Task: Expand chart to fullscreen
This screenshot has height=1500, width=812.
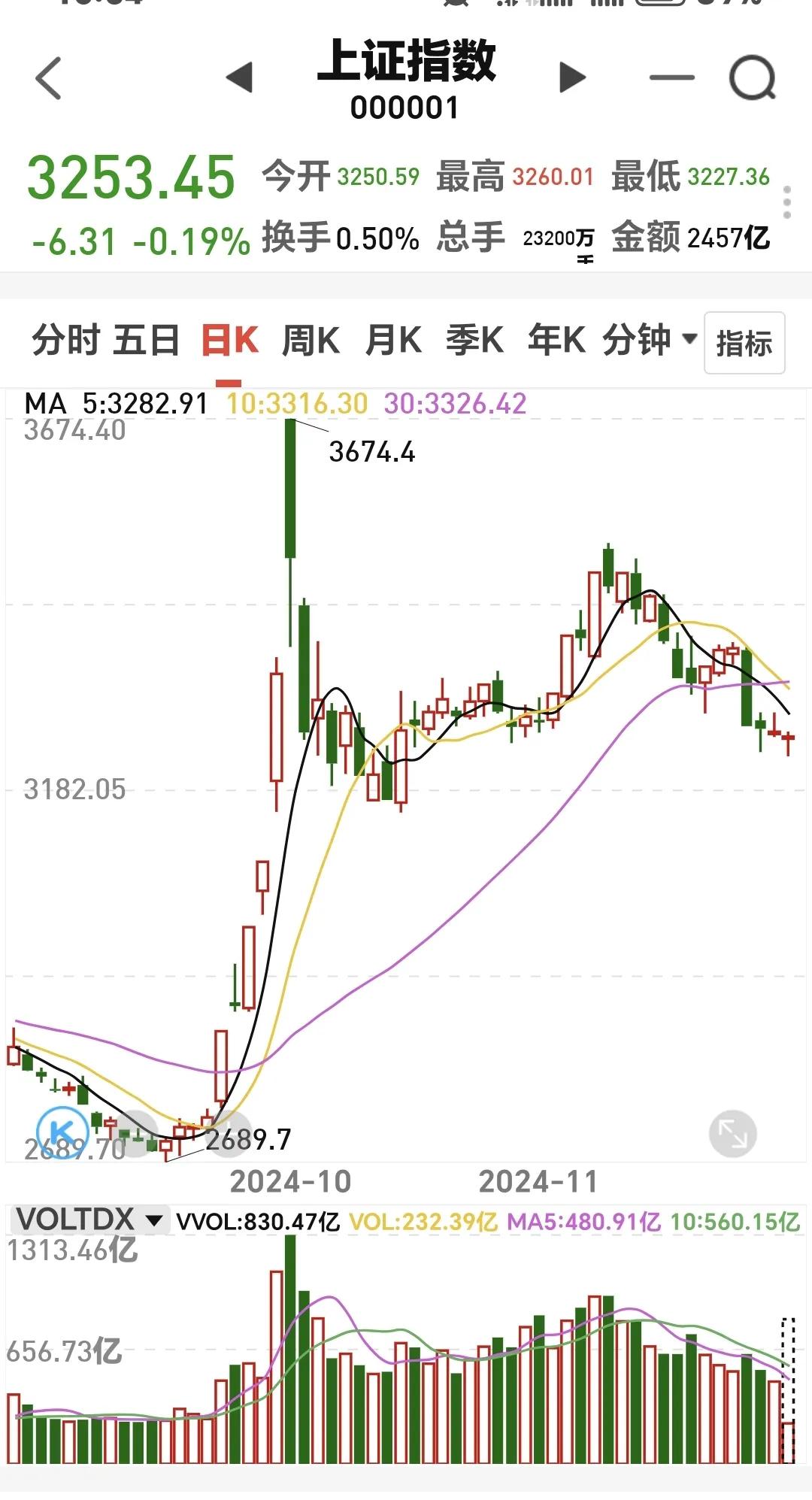Action: pyautogui.click(x=732, y=1133)
